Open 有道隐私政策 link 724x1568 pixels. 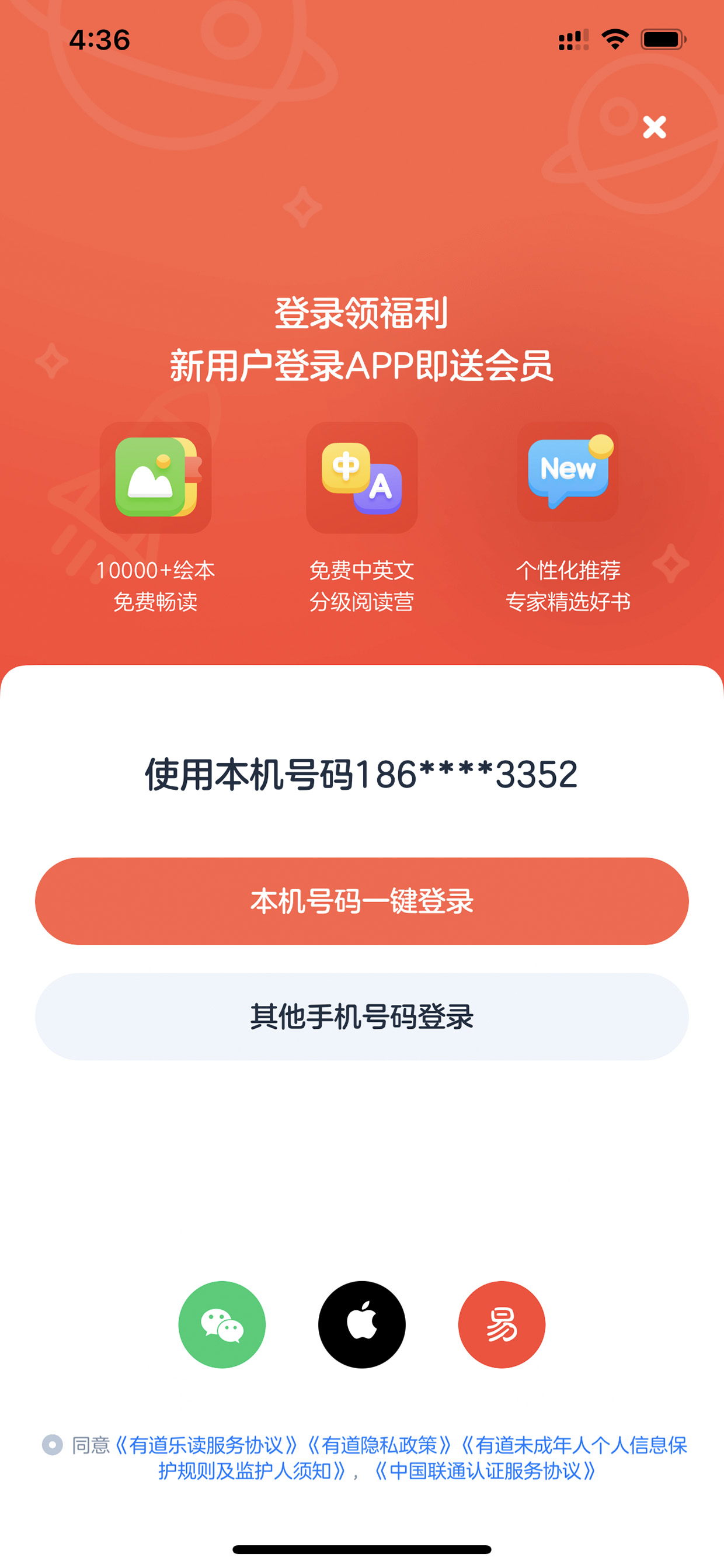(379, 1445)
